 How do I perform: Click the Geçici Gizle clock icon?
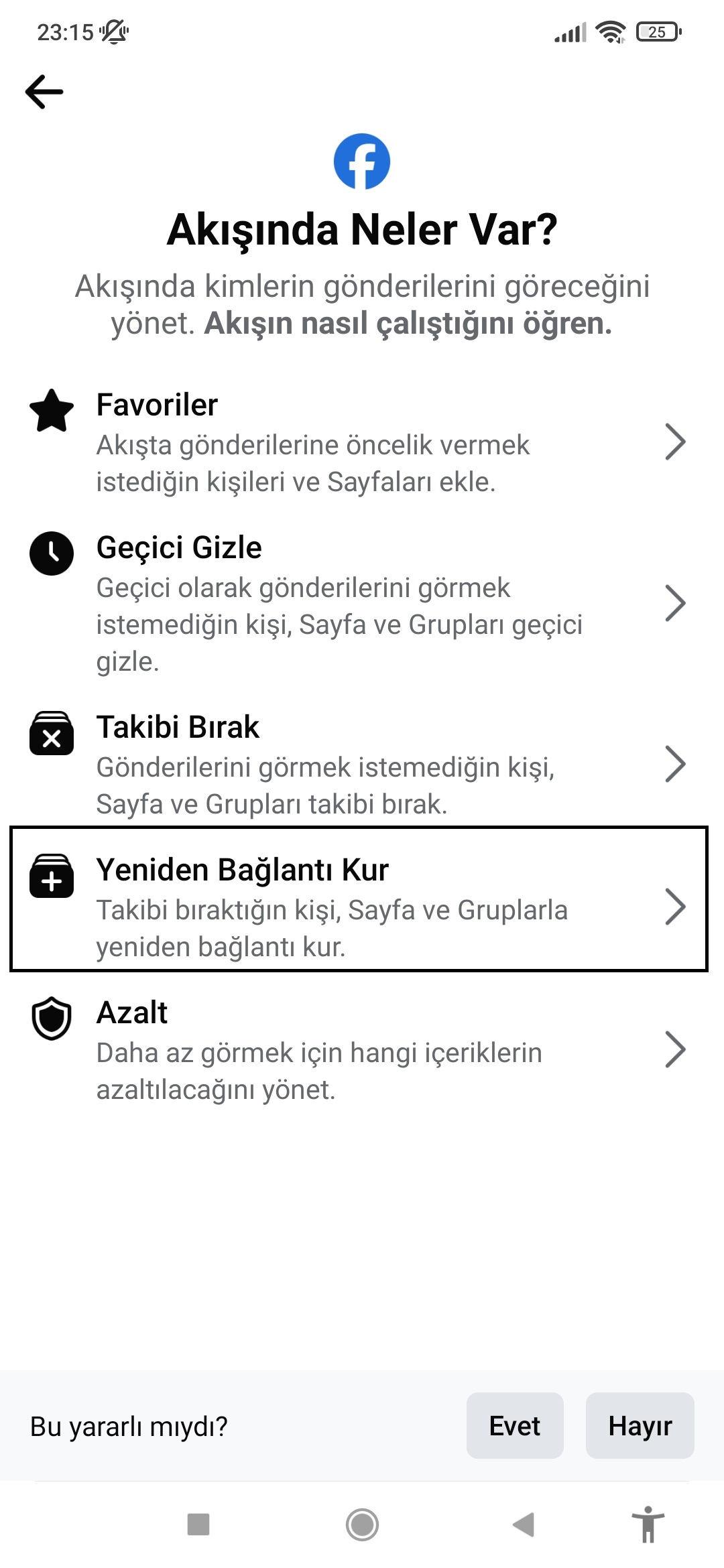tap(51, 554)
